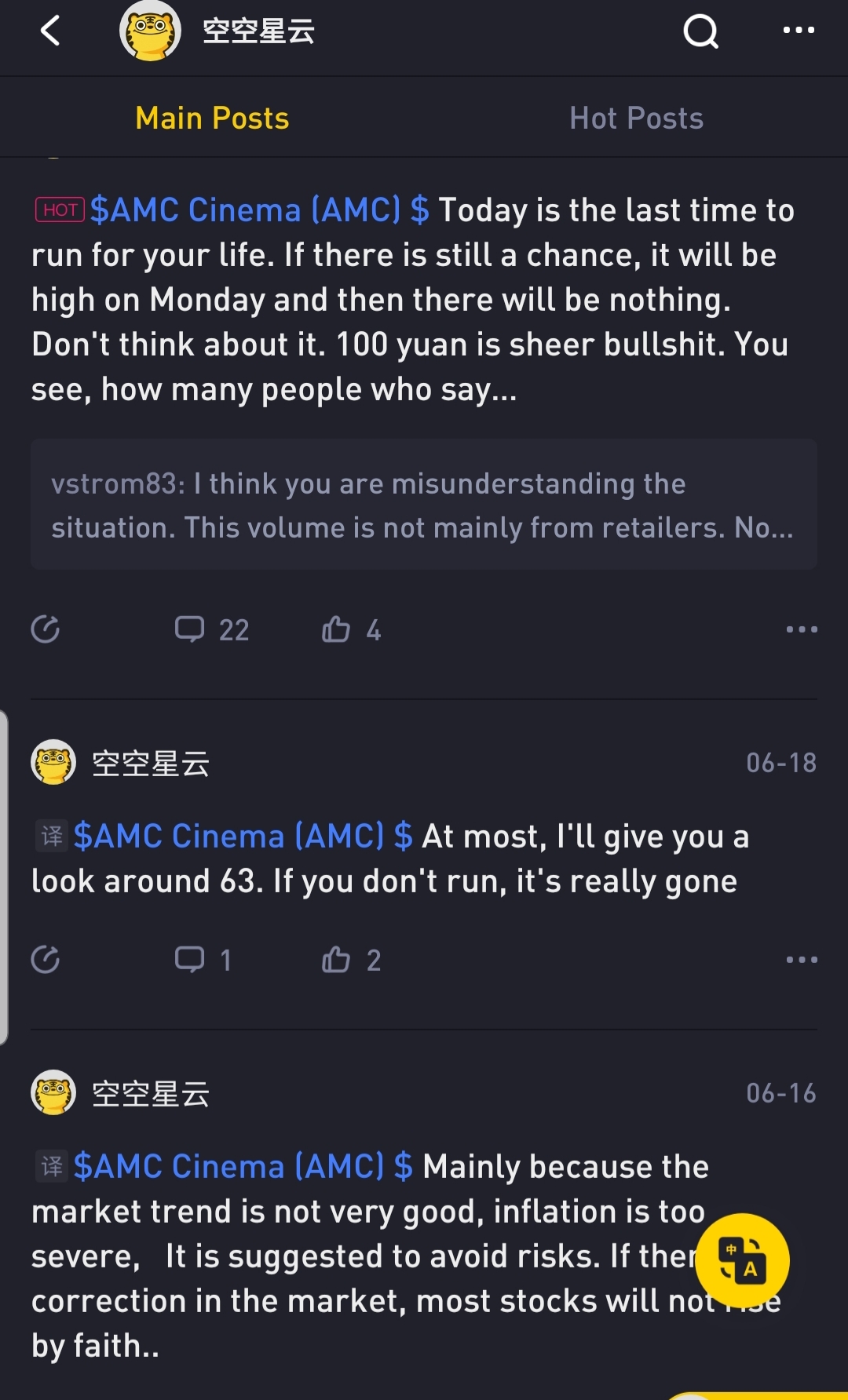
Task: Like the post with 4 likes
Action: pos(349,629)
